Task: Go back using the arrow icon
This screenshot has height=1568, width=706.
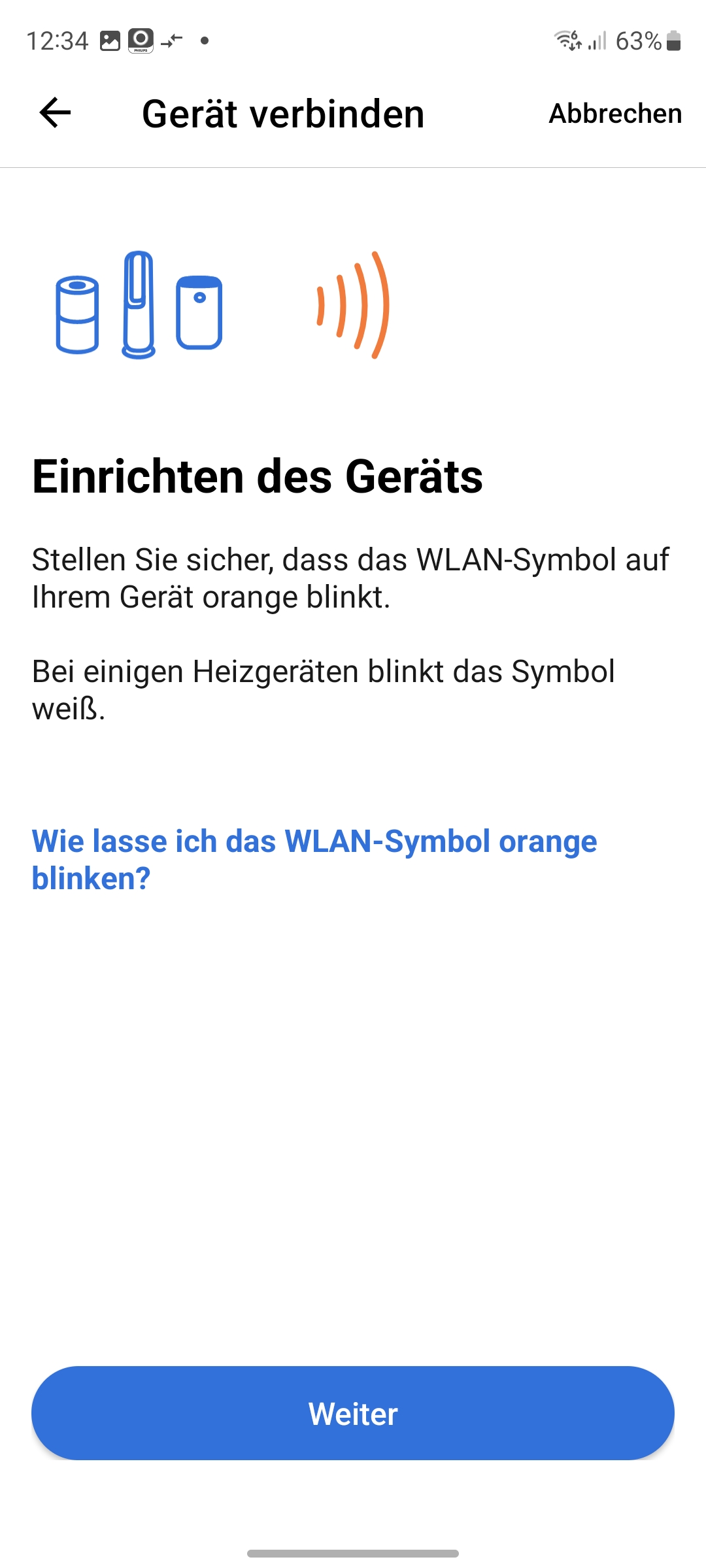Action: (x=56, y=113)
